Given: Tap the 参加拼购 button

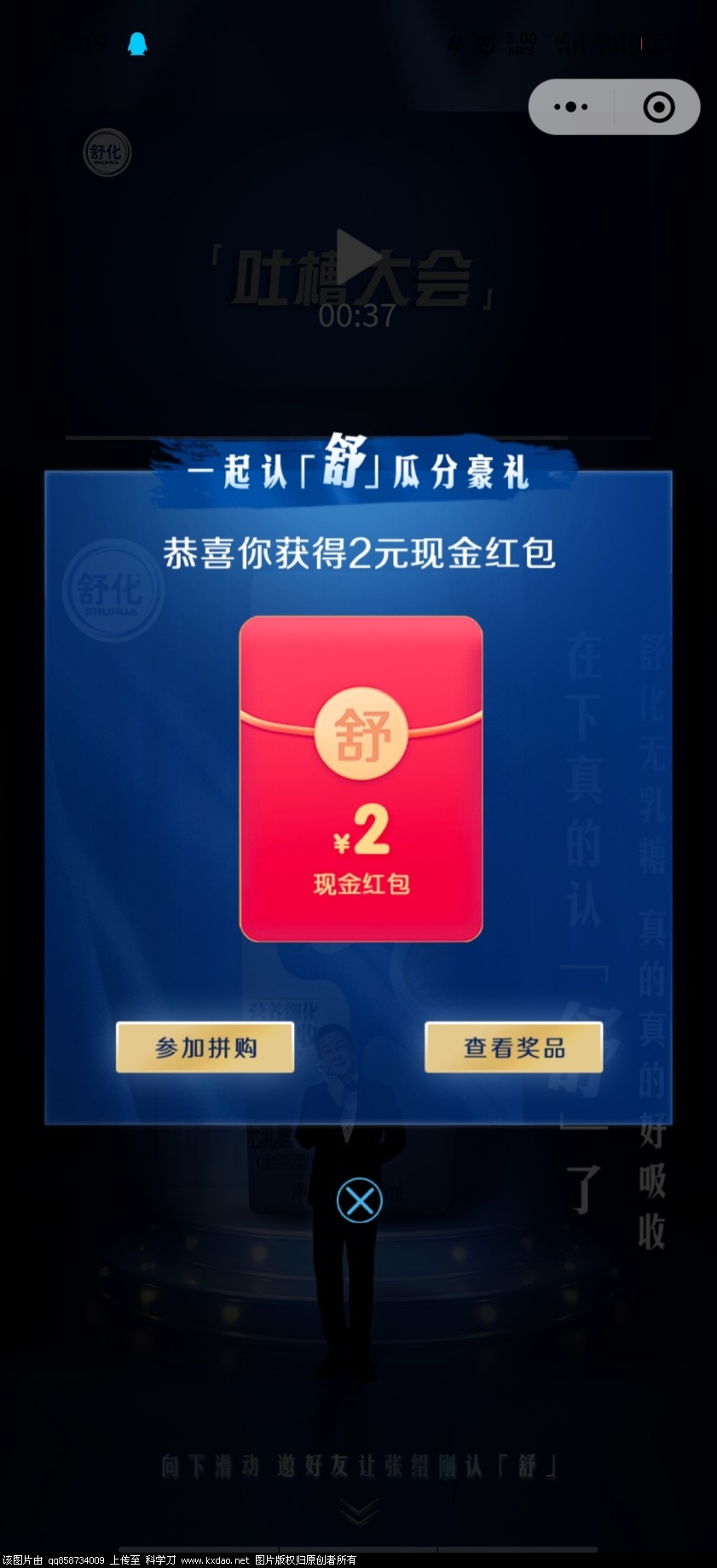Looking at the screenshot, I should point(205,1047).
